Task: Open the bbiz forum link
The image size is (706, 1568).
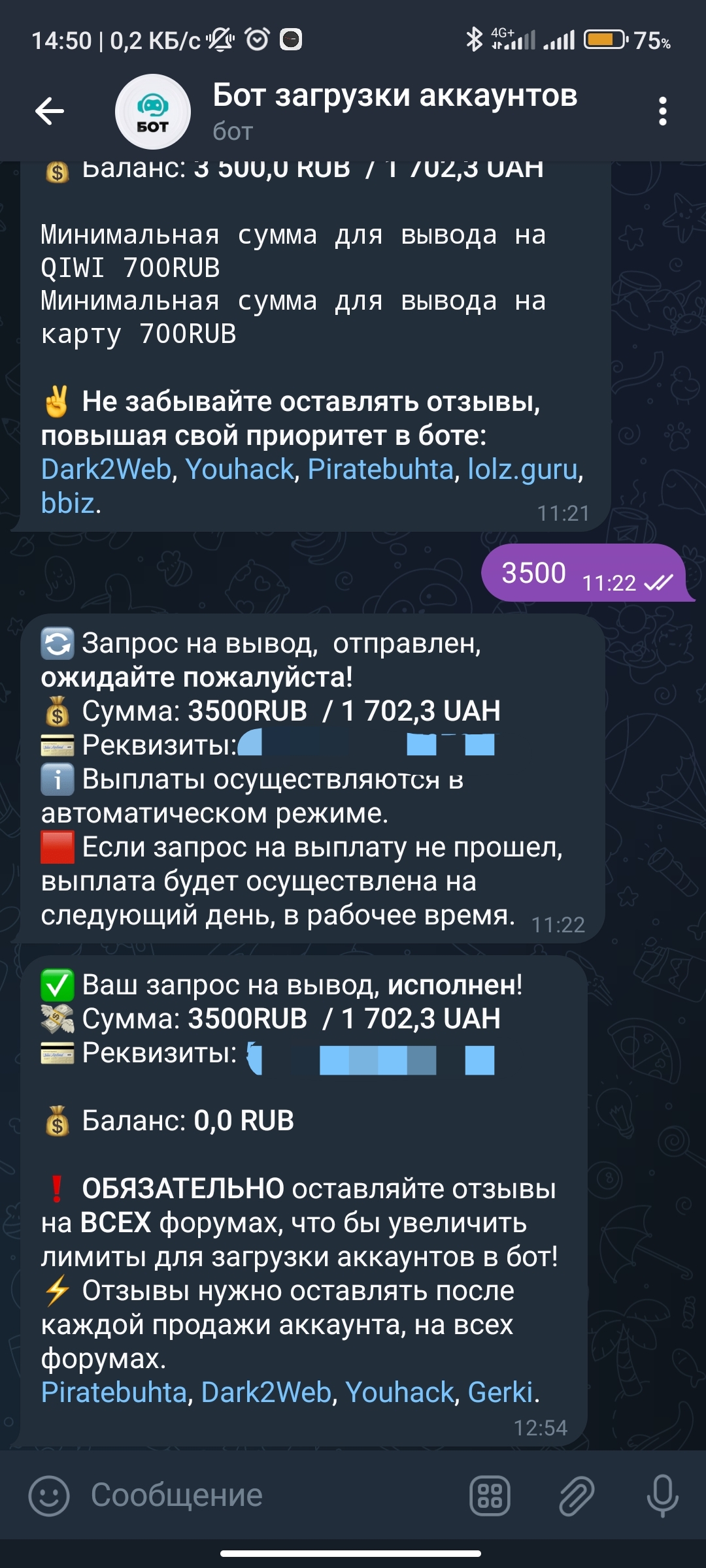Action: [67, 503]
